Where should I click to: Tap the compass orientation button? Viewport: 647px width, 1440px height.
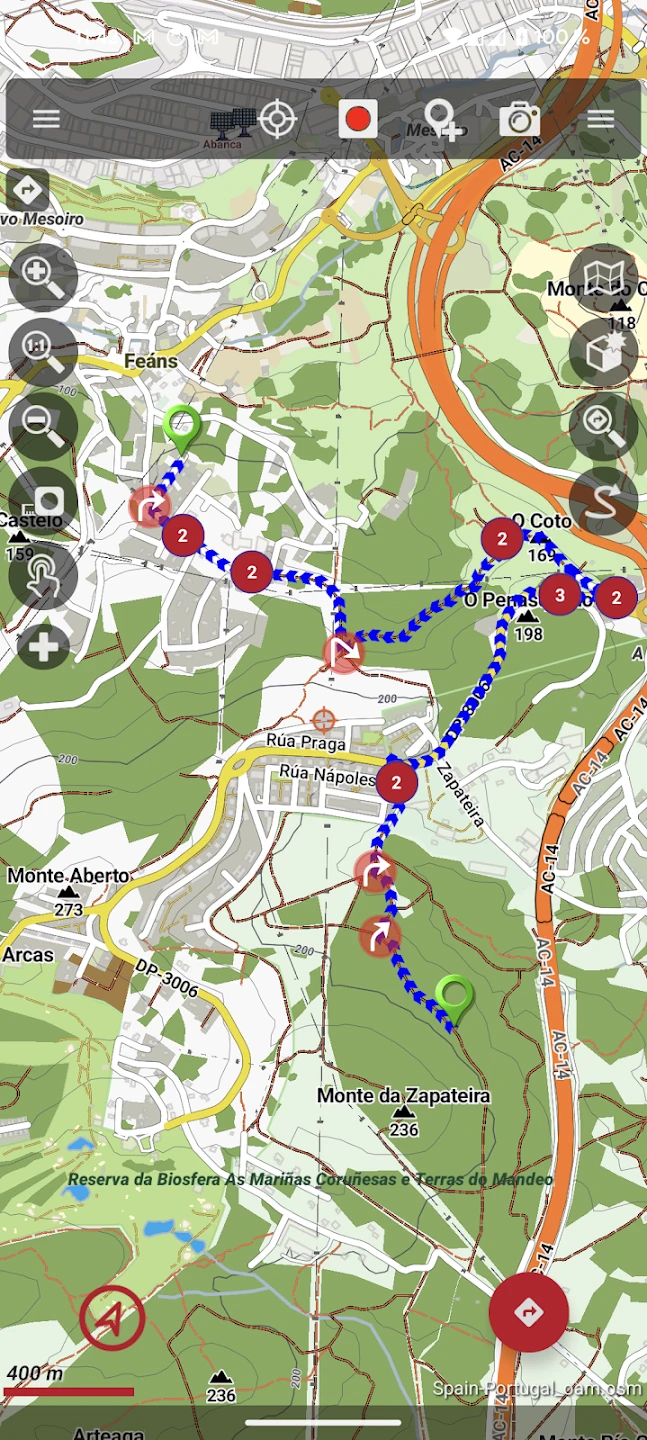coord(112,1317)
